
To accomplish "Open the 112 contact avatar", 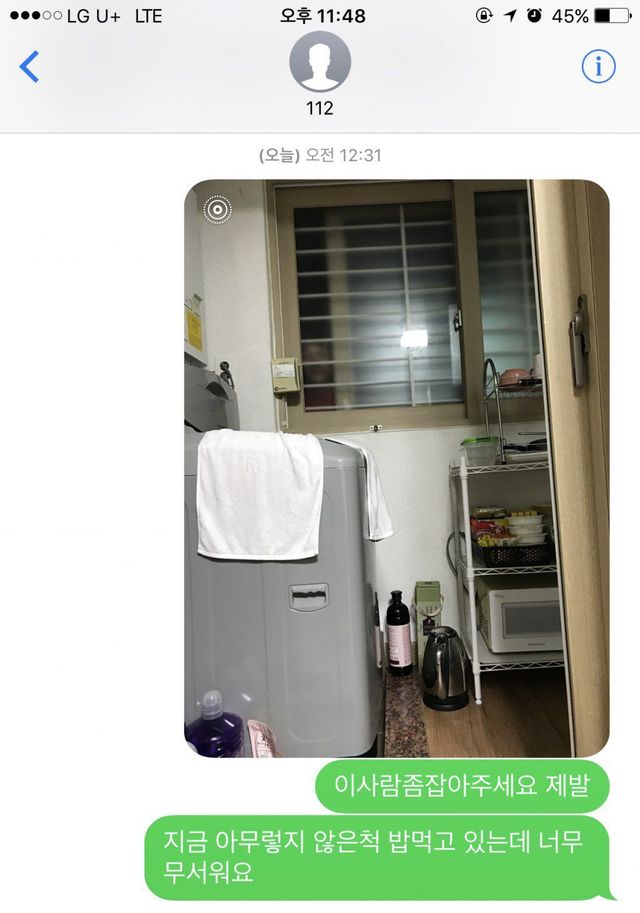I will coord(320,62).
